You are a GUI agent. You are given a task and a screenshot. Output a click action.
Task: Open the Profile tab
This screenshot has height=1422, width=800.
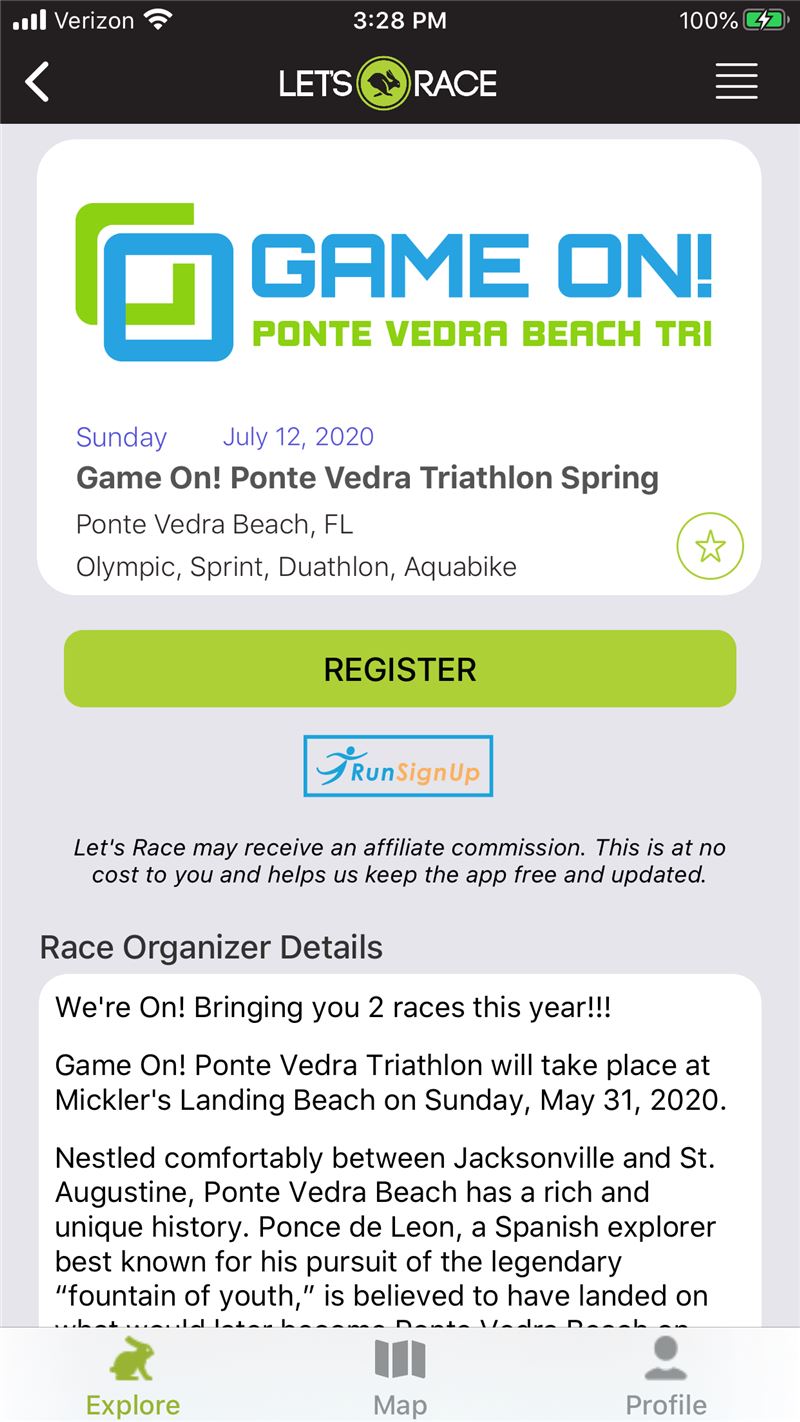666,1378
